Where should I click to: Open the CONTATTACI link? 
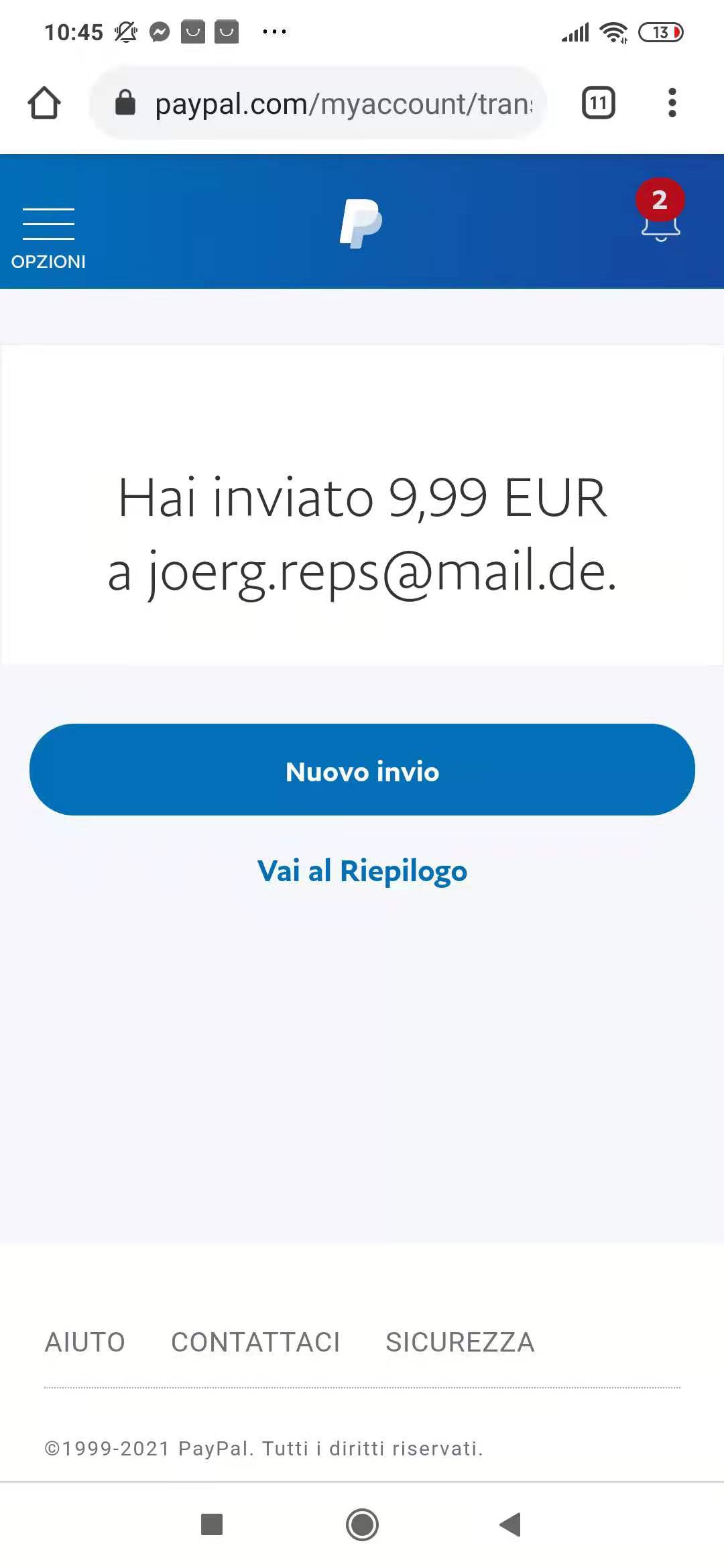(255, 1343)
